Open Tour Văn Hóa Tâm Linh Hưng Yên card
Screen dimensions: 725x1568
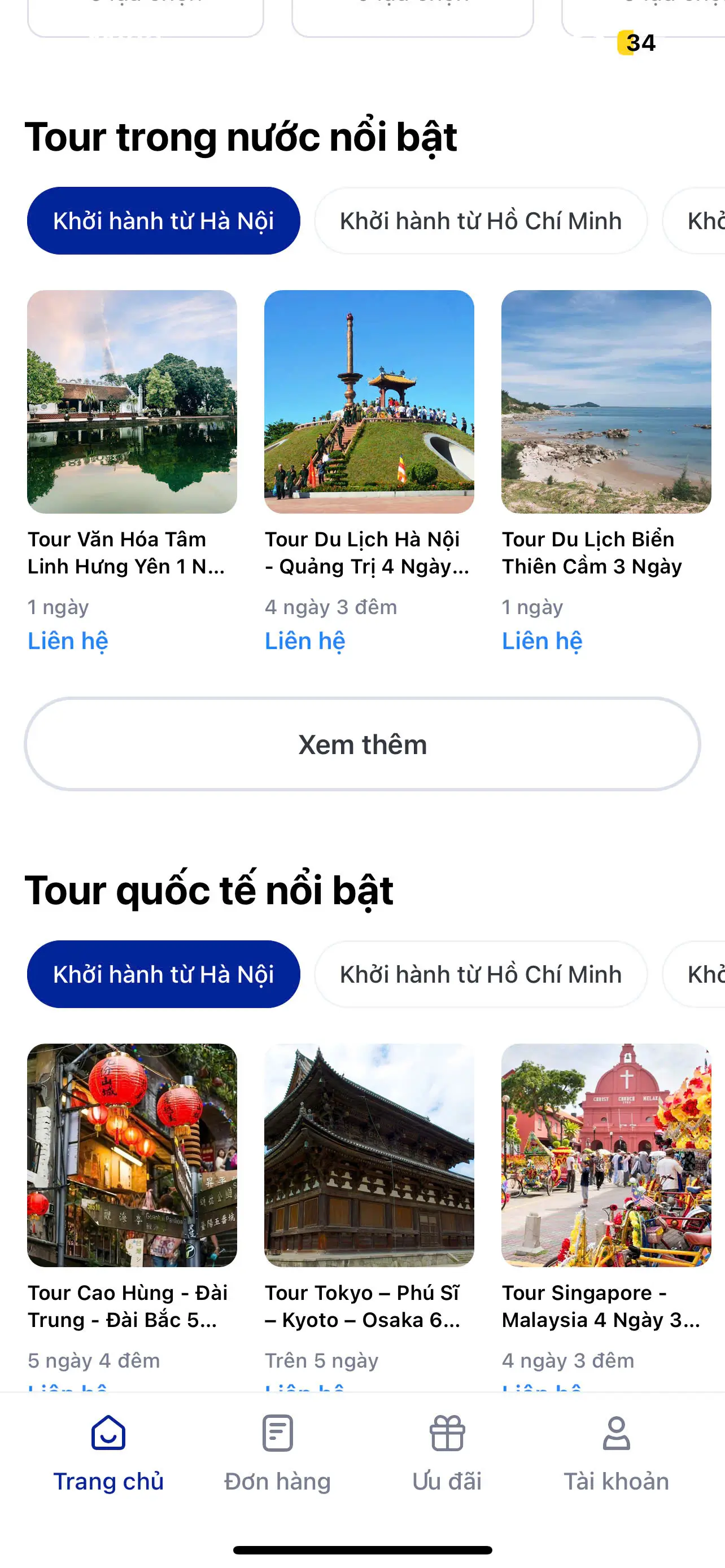coord(132,402)
